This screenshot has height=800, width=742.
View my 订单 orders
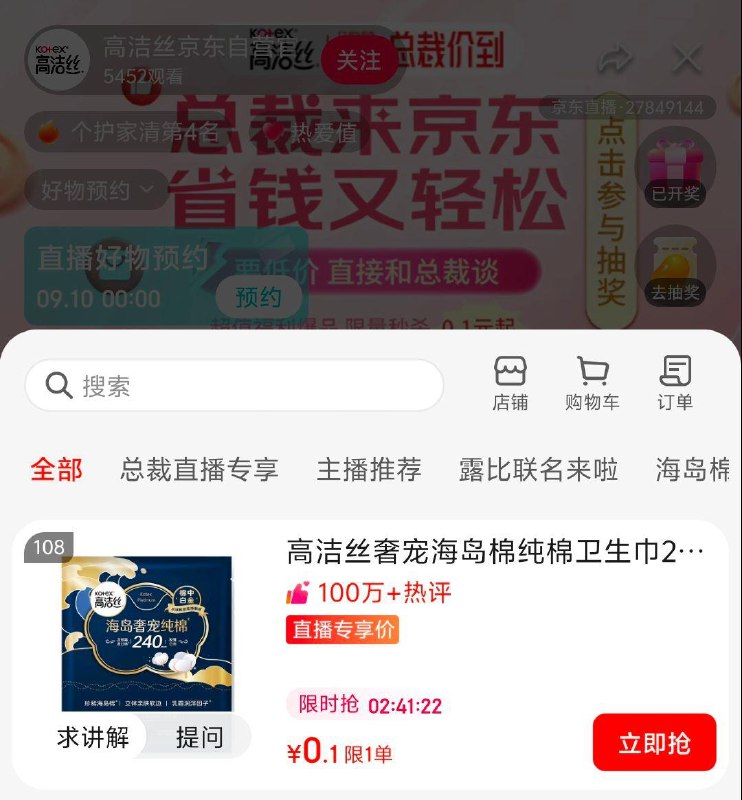(x=675, y=384)
